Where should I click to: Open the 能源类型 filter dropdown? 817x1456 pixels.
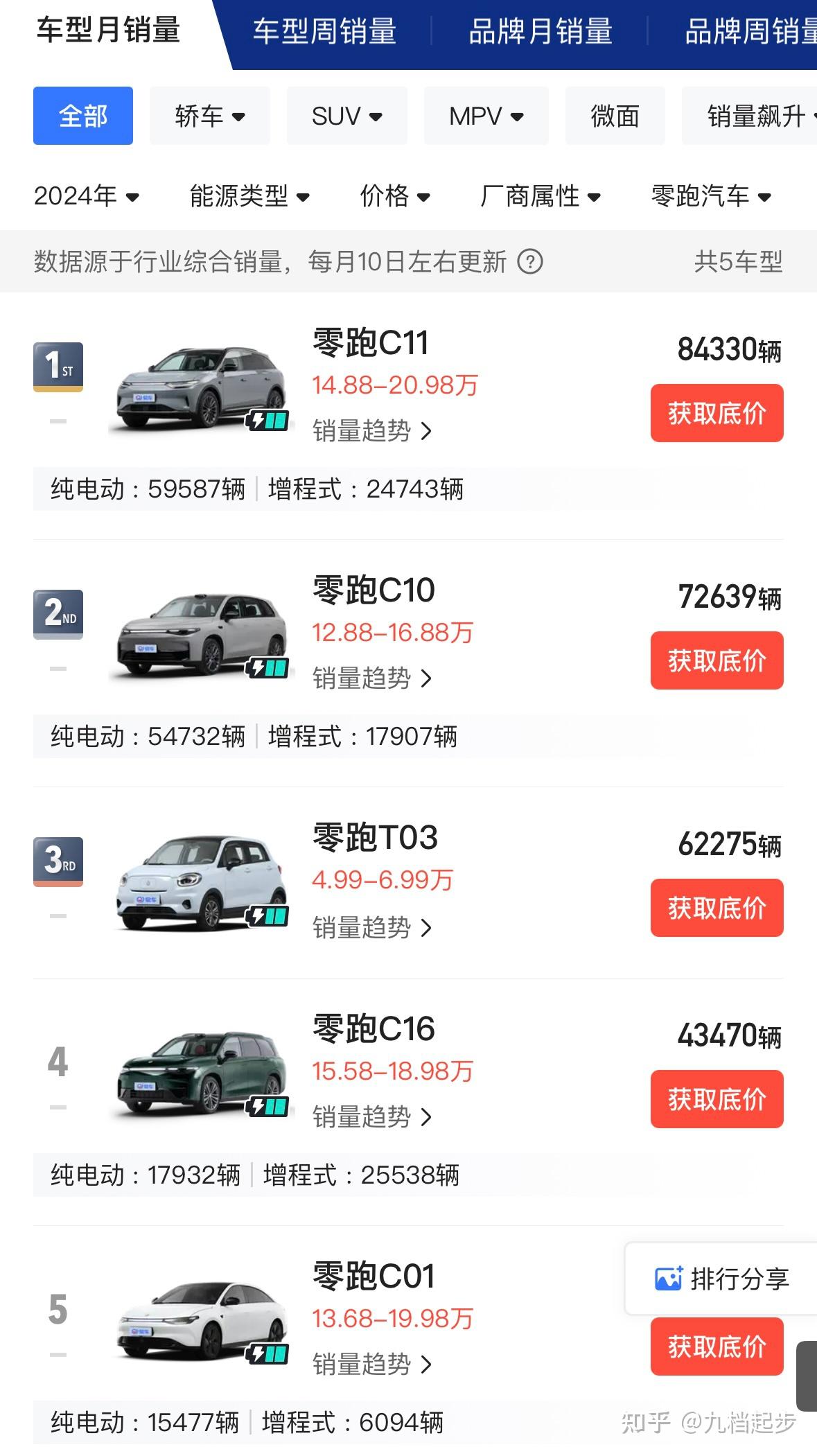click(249, 196)
